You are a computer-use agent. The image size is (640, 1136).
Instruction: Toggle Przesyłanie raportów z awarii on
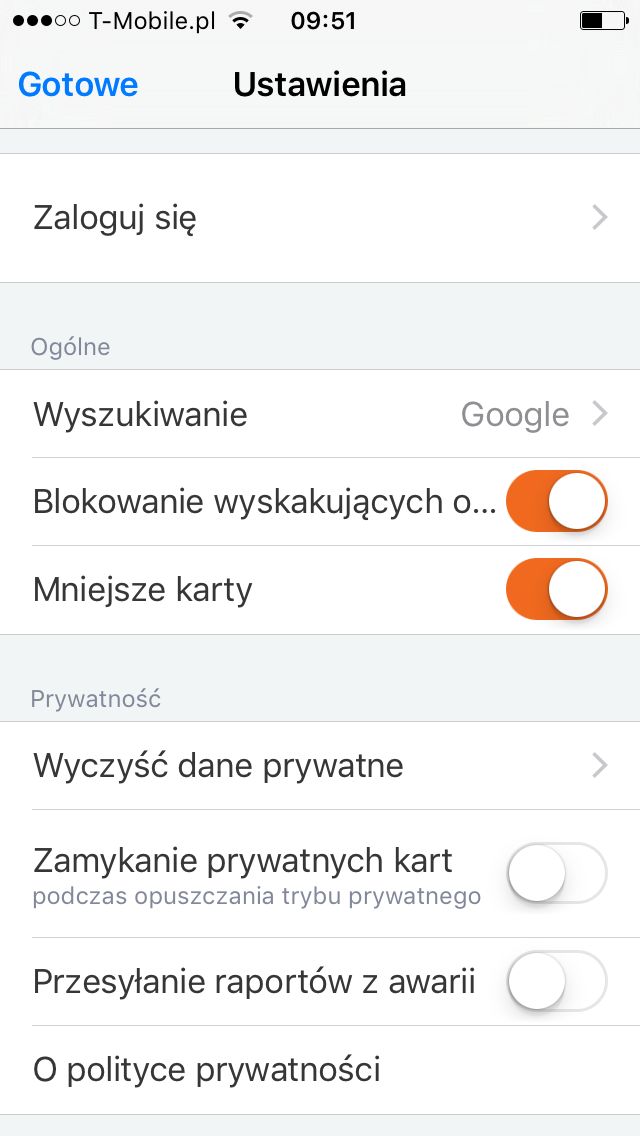click(557, 982)
